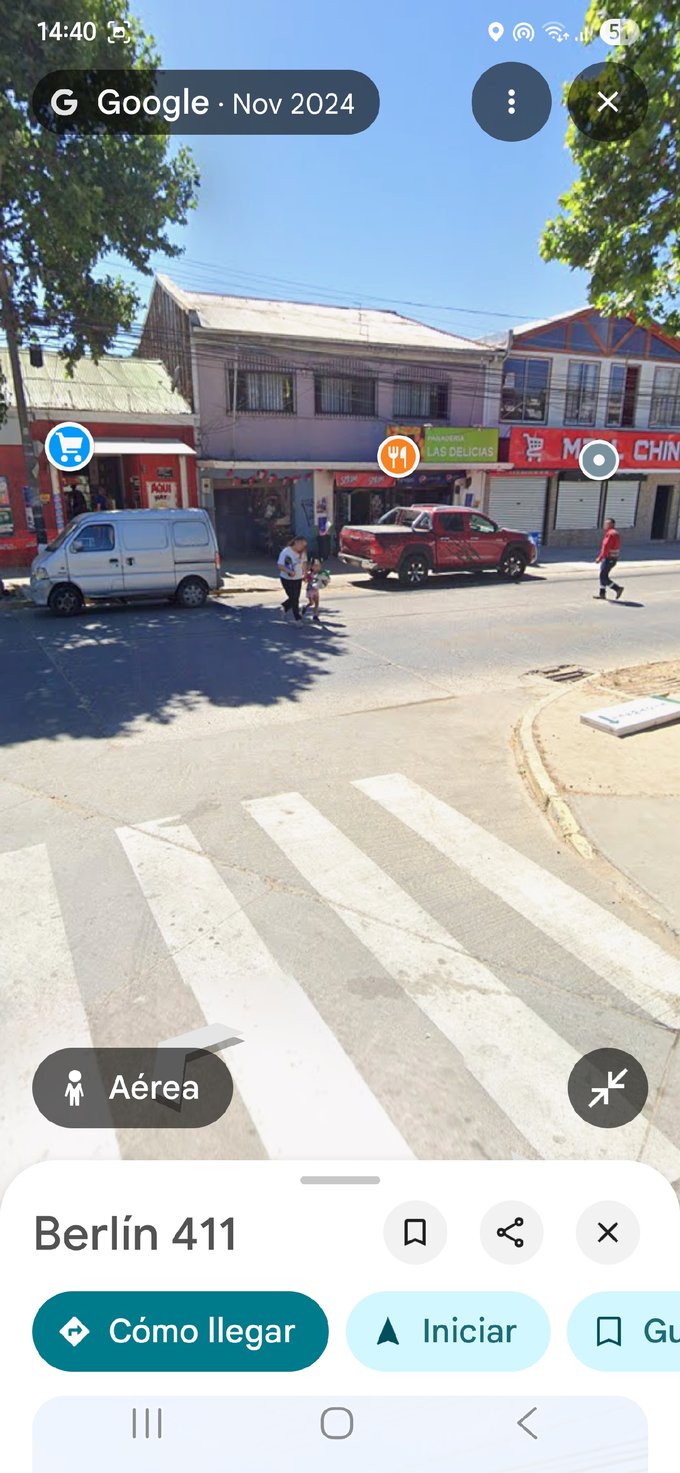Close the Street View image
This screenshot has width=680, height=1473.
pos(608,101)
